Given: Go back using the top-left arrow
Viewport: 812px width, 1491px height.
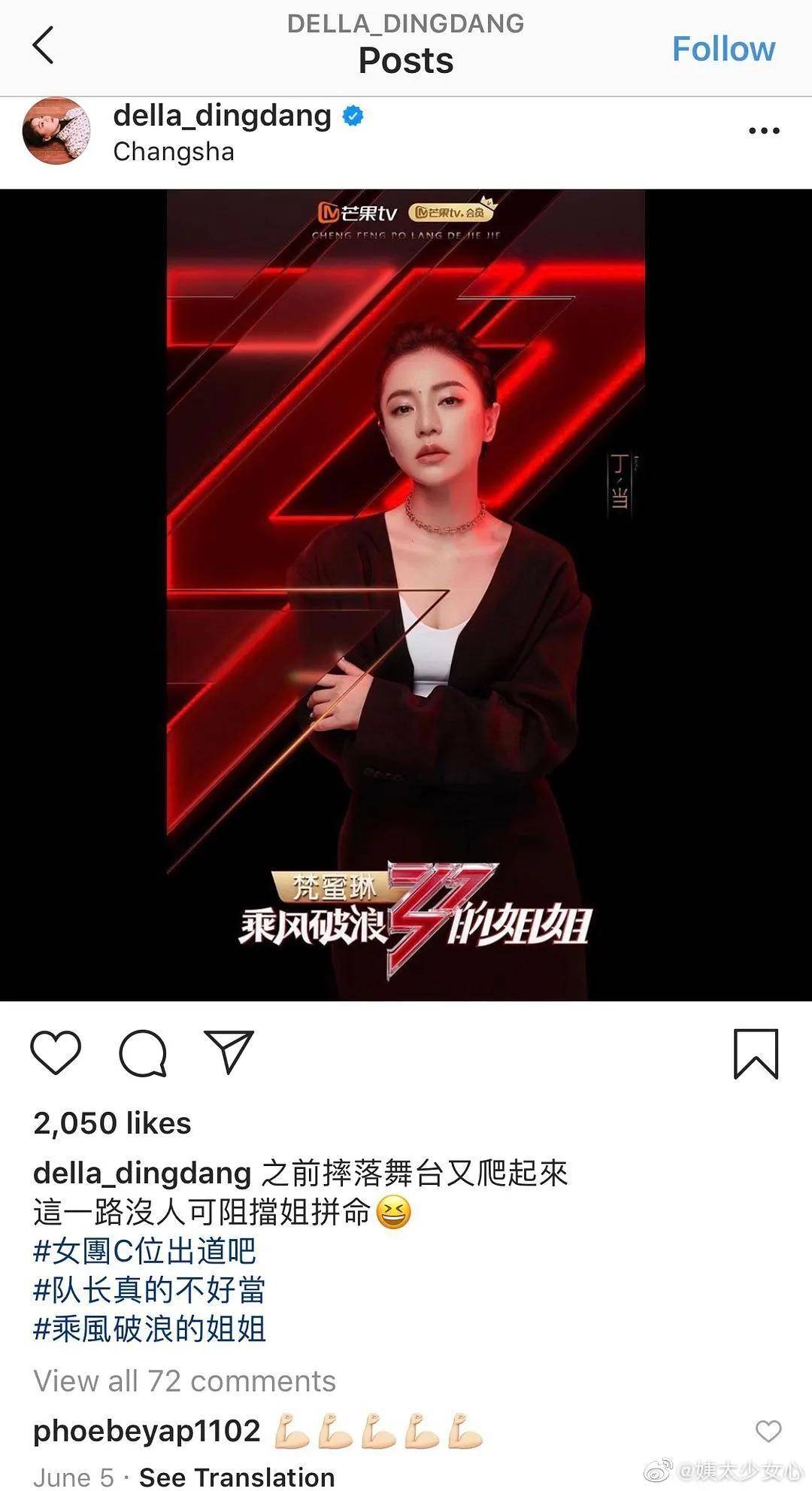Looking at the screenshot, I should pos(44,45).
